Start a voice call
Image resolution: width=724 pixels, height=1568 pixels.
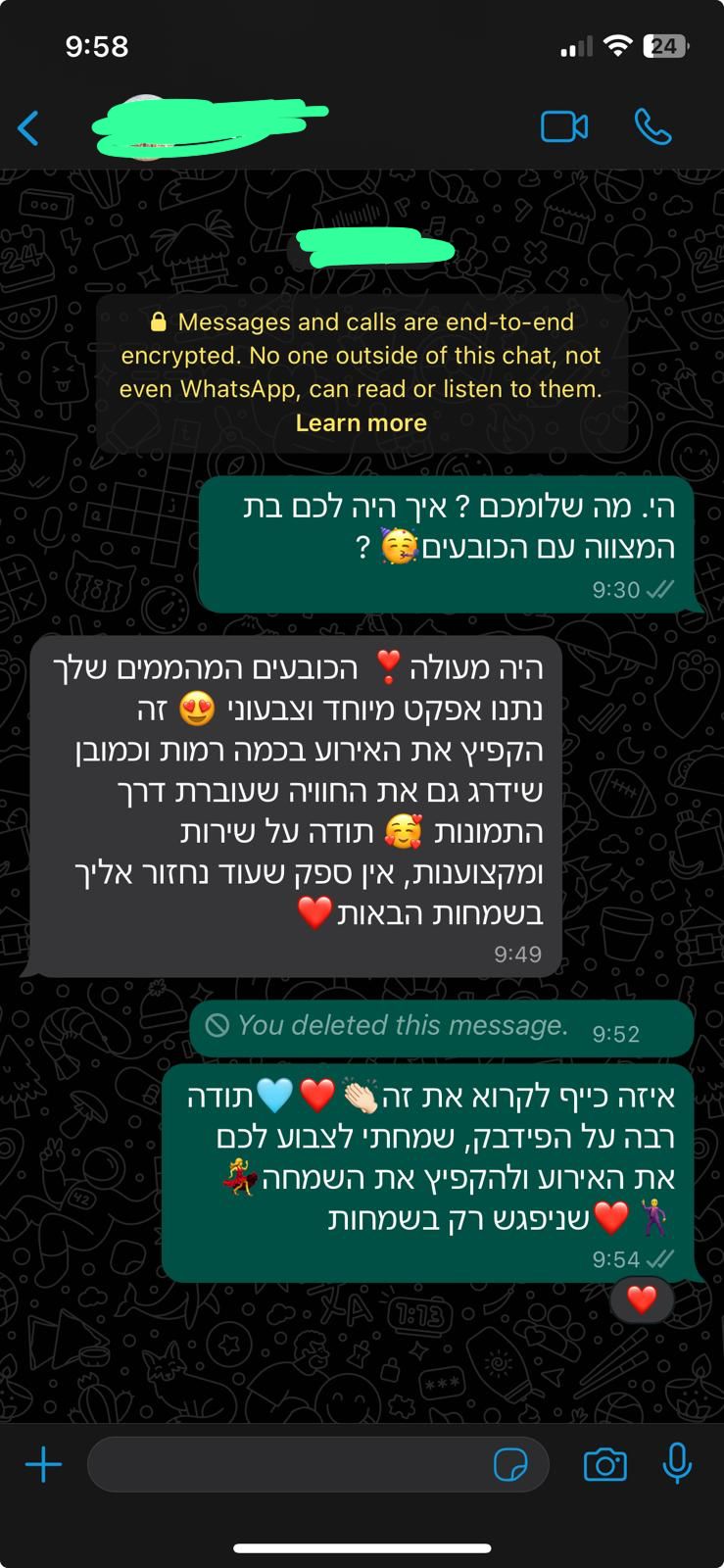tap(652, 127)
